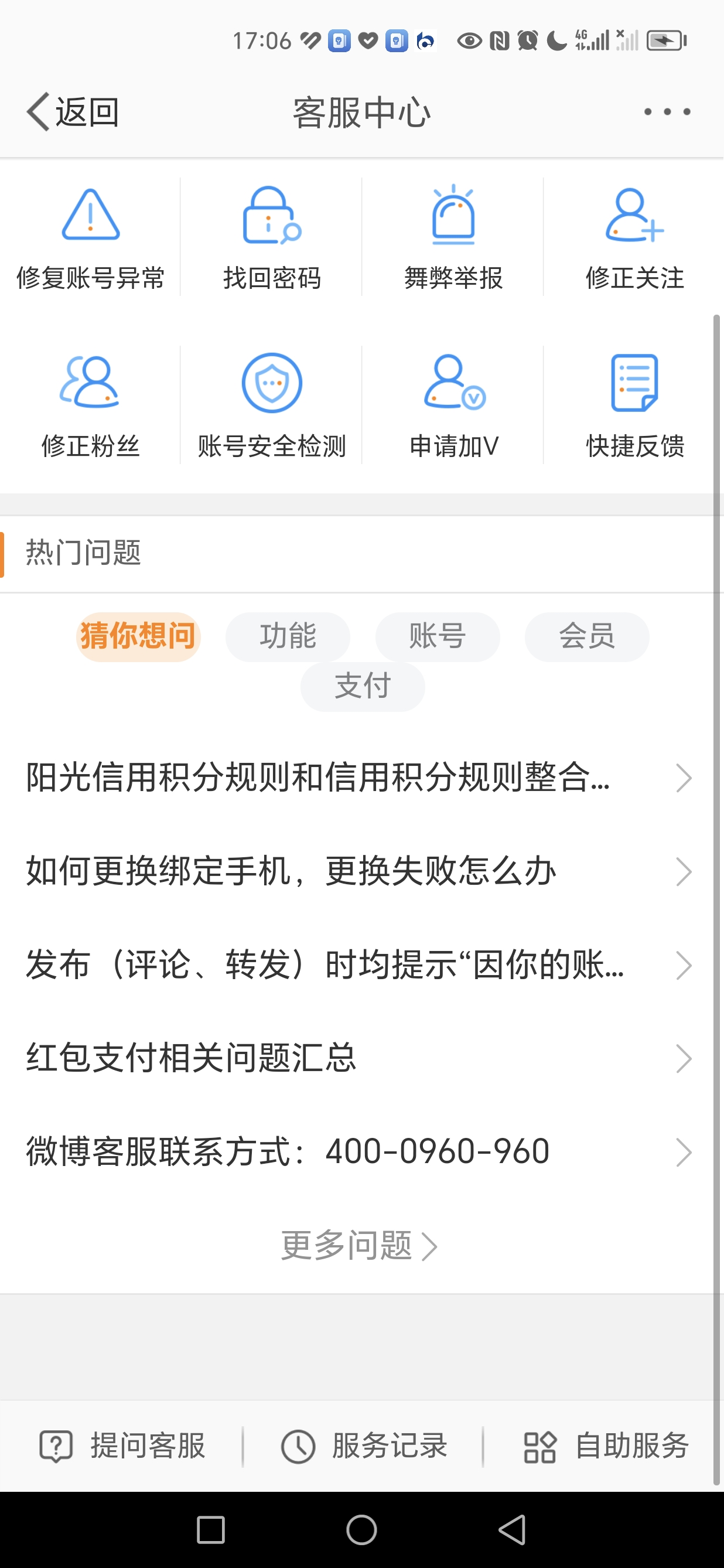
Task: View 红包支付相关问题汇总
Action: (359, 1059)
